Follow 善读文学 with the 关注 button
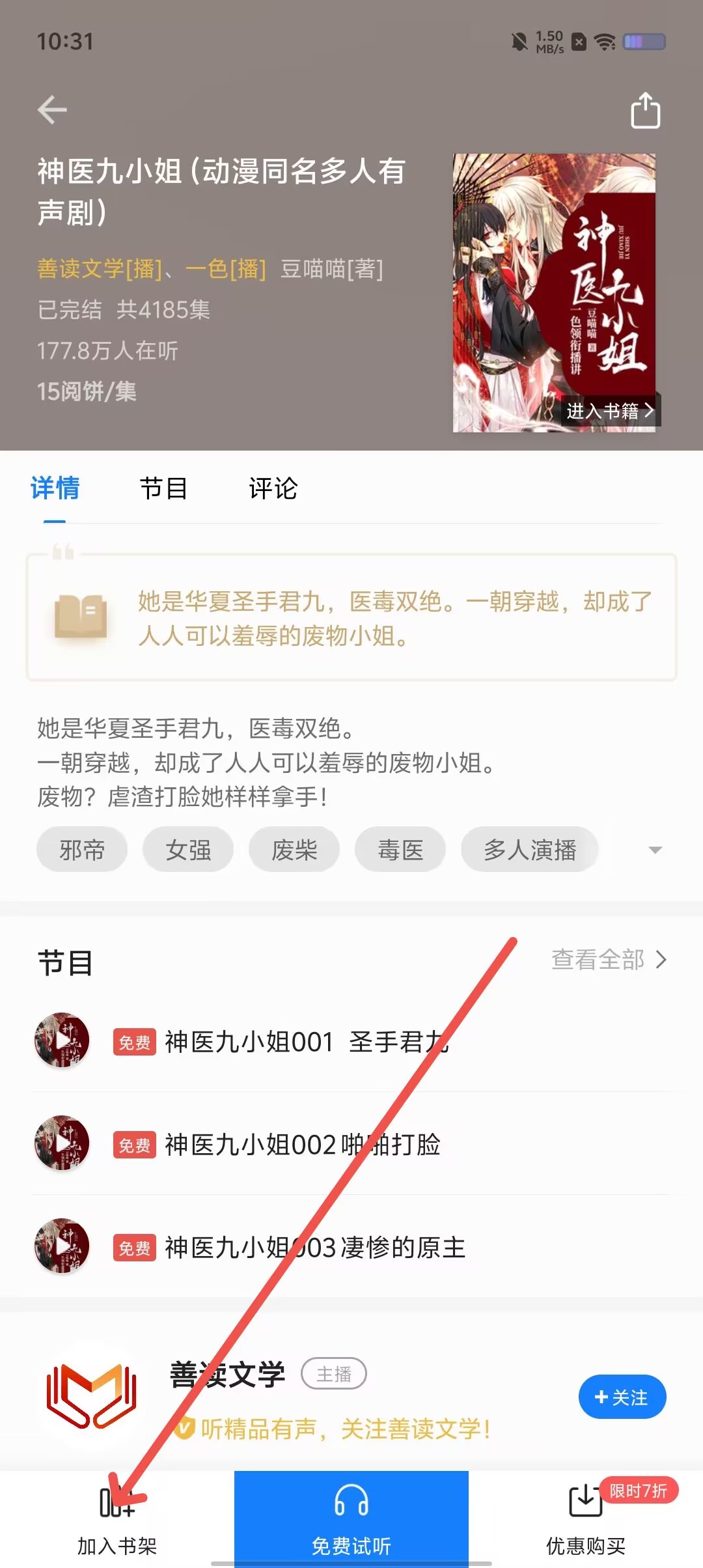The height and width of the screenshot is (1568, 703). 622,1397
